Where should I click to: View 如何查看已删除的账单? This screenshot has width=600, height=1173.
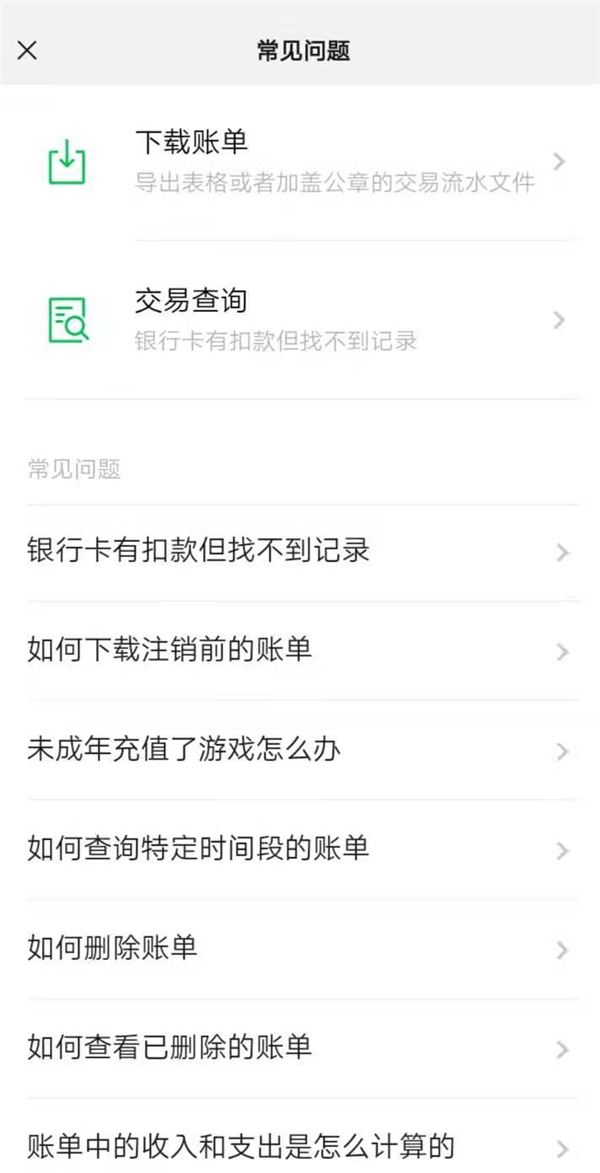point(300,1049)
